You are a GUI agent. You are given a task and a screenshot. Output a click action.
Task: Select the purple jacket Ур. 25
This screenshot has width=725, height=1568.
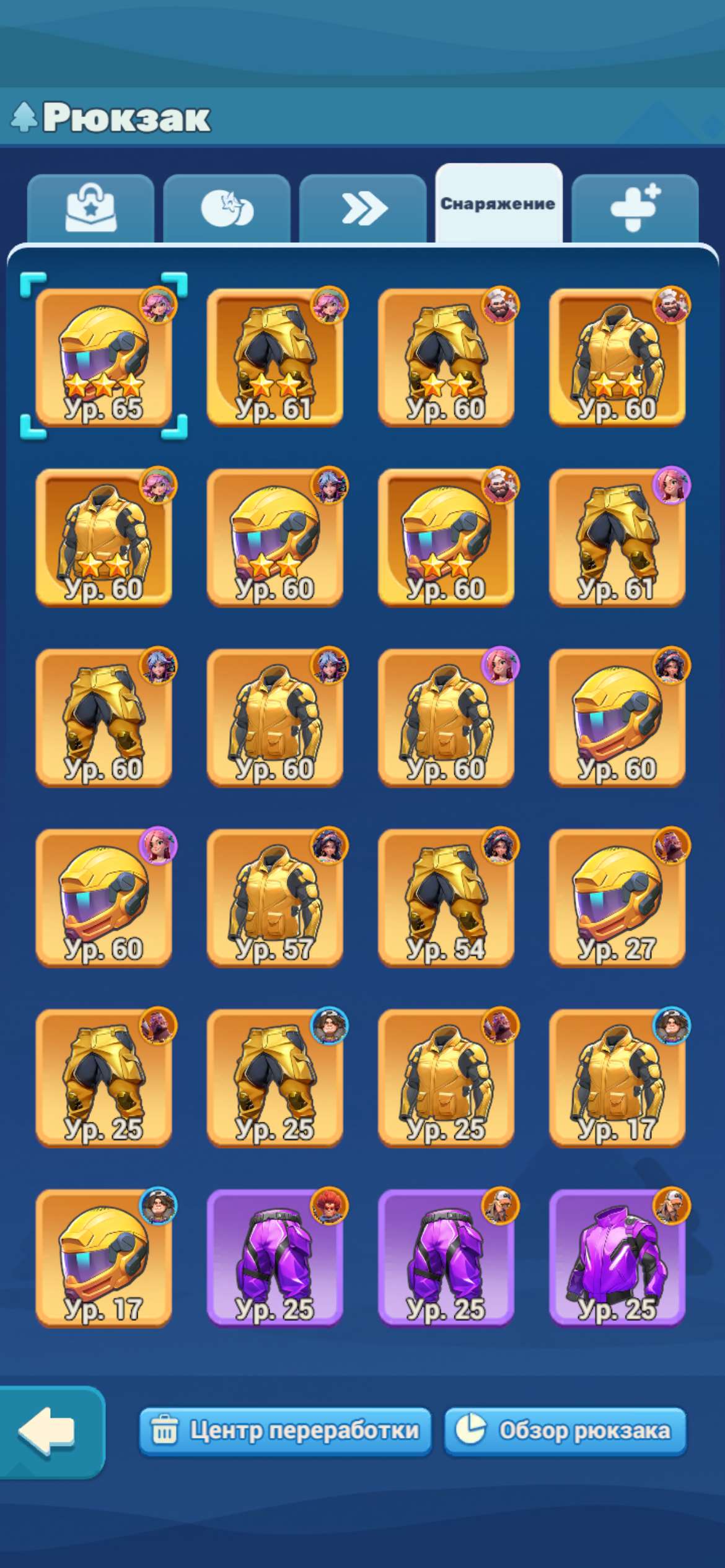[617, 1257]
